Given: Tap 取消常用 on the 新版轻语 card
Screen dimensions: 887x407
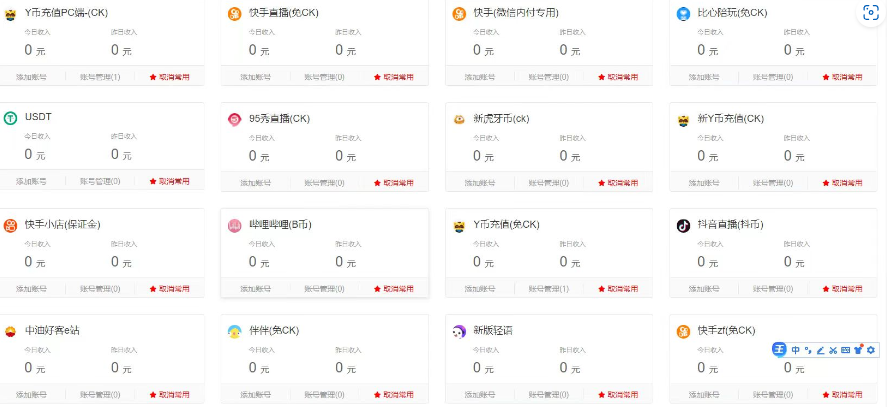Looking at the screenshot, I should tap(617, 394).
